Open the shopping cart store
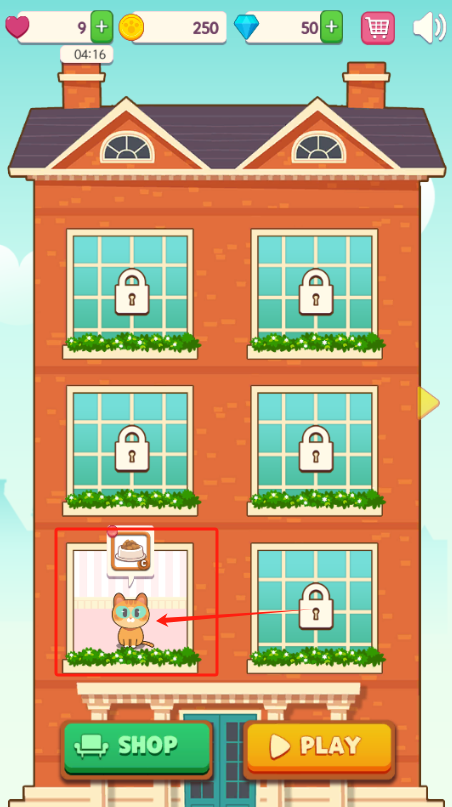 pyautogui.click(x=377, y=27)
